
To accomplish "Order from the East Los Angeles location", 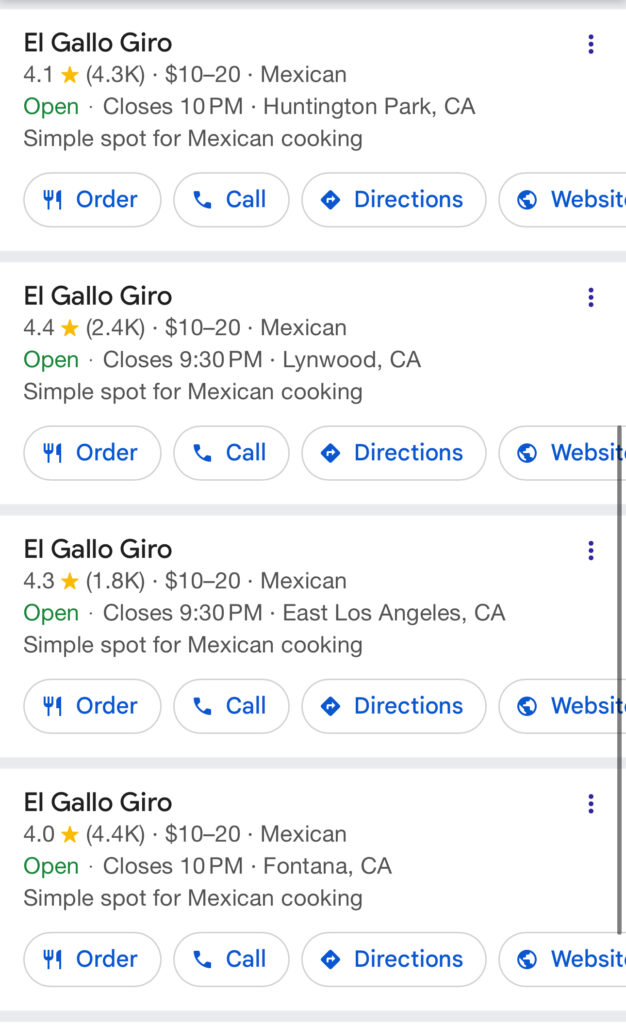I will pyautogui.click(x=92, y=706).
